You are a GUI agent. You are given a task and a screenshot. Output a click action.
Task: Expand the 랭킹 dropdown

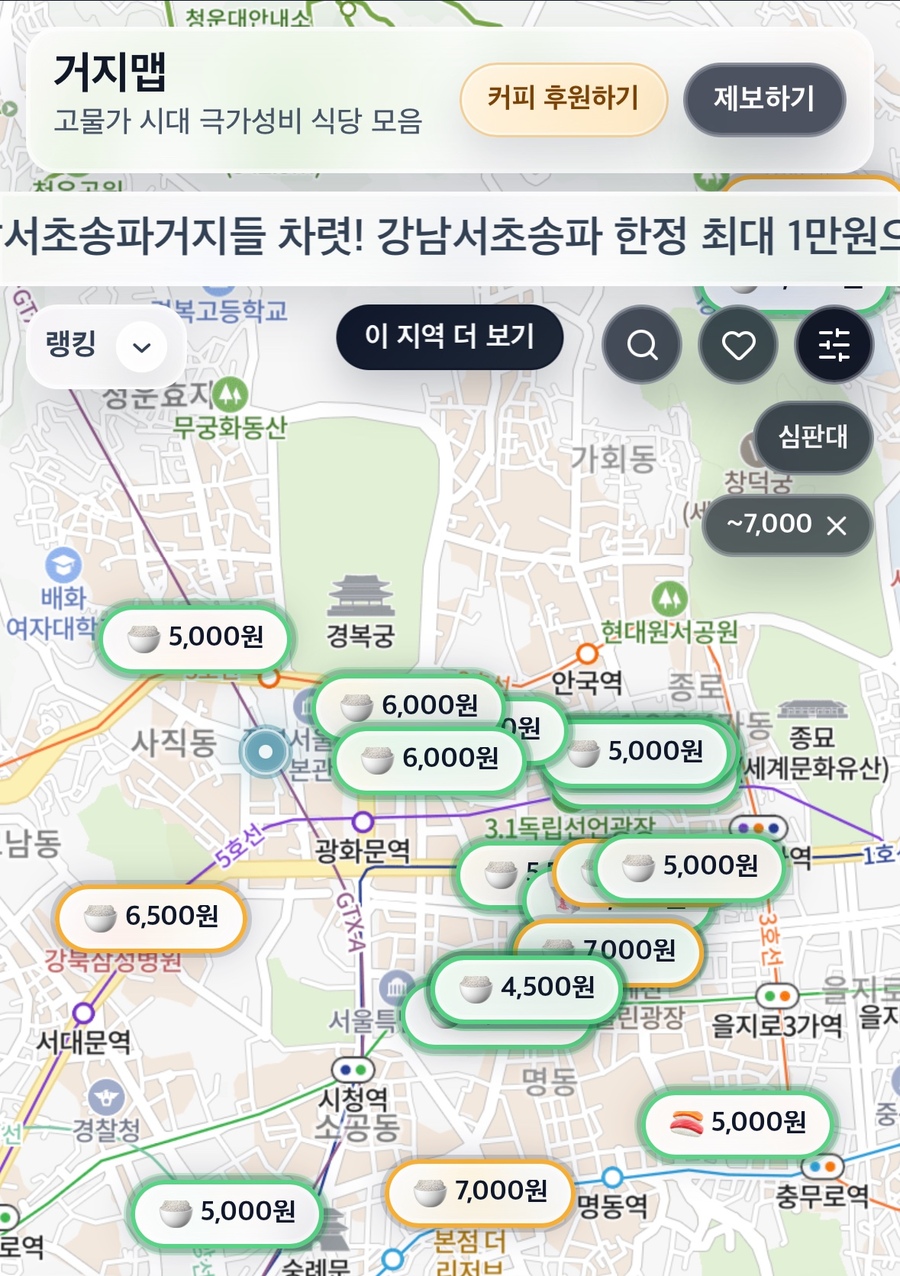[141, 347]
